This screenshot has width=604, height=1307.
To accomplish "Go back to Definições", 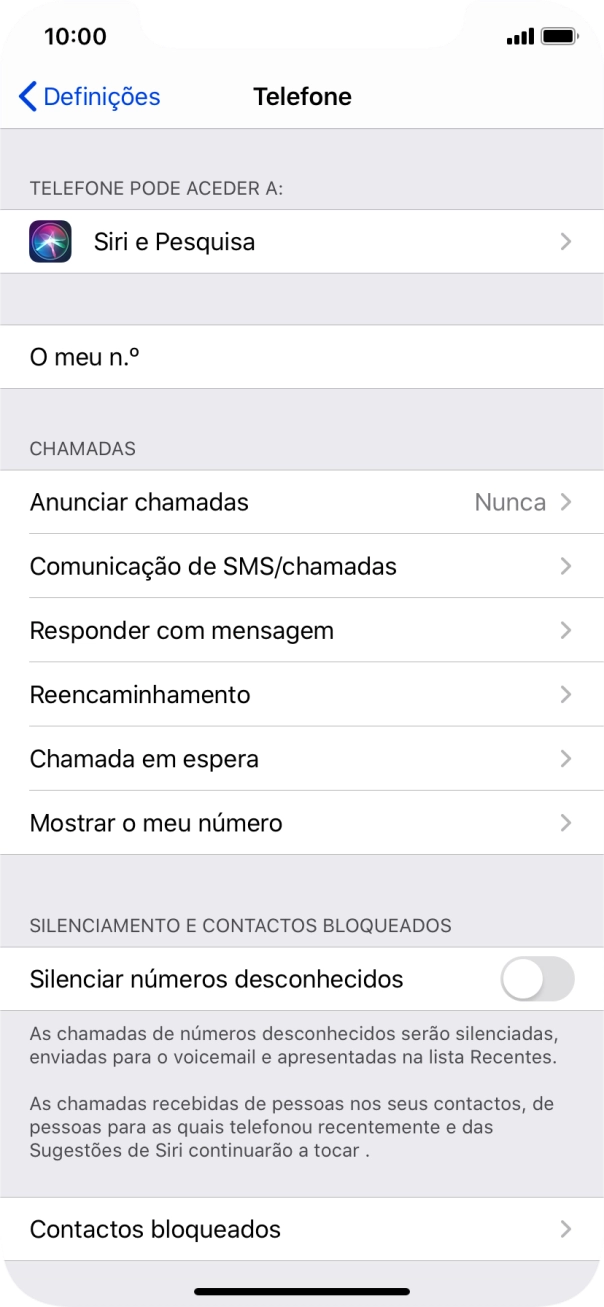I will pos(90,97).
